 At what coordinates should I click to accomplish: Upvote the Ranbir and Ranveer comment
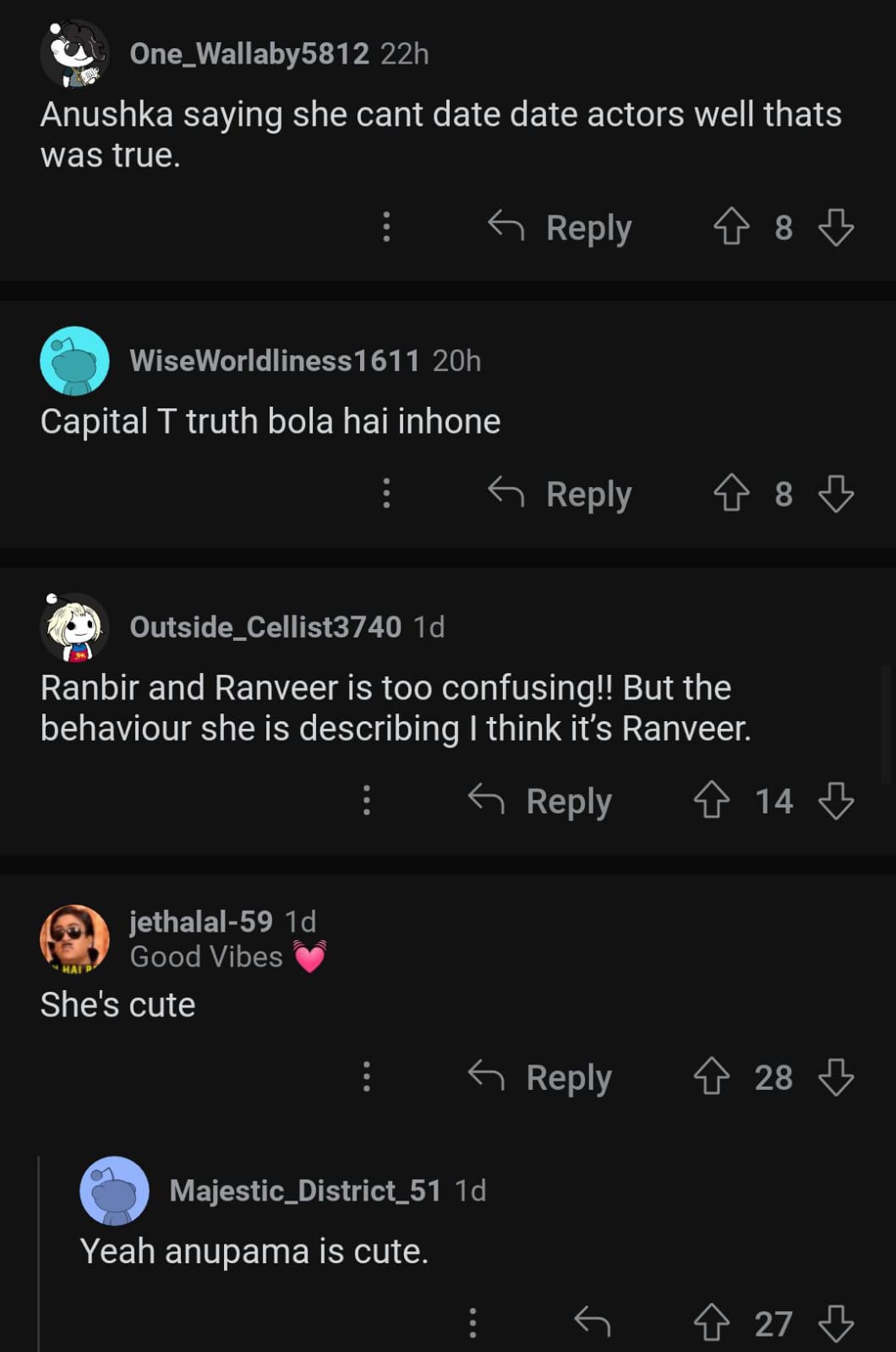click(x=711, y=800)
